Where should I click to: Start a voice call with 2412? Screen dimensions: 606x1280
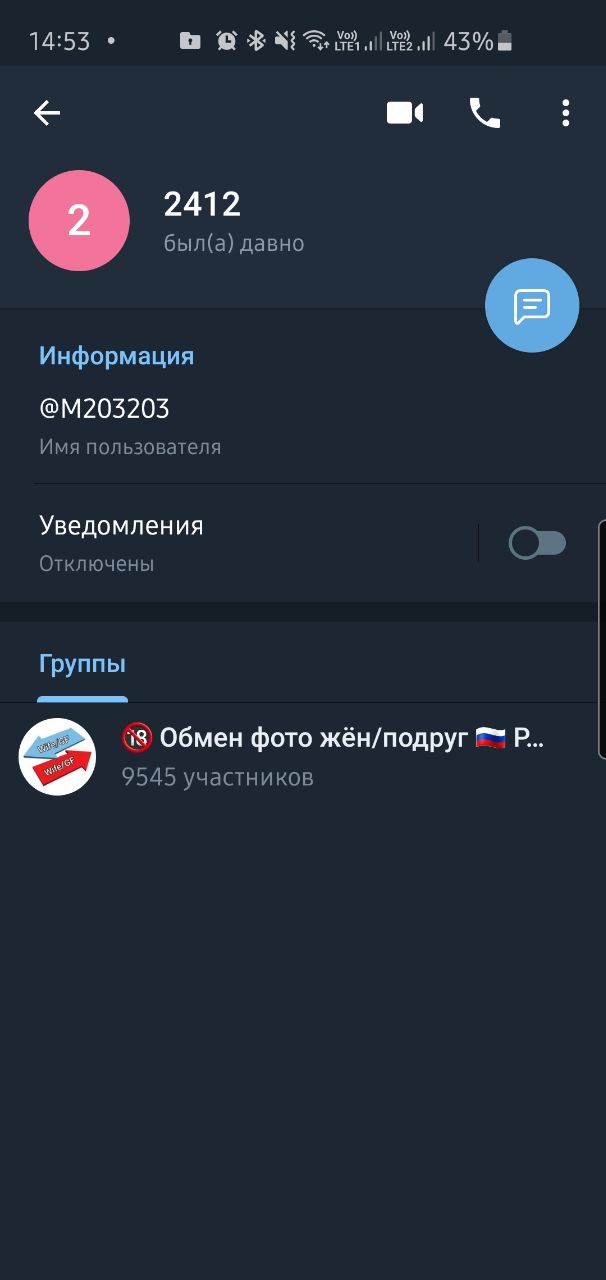click(485, 113)
